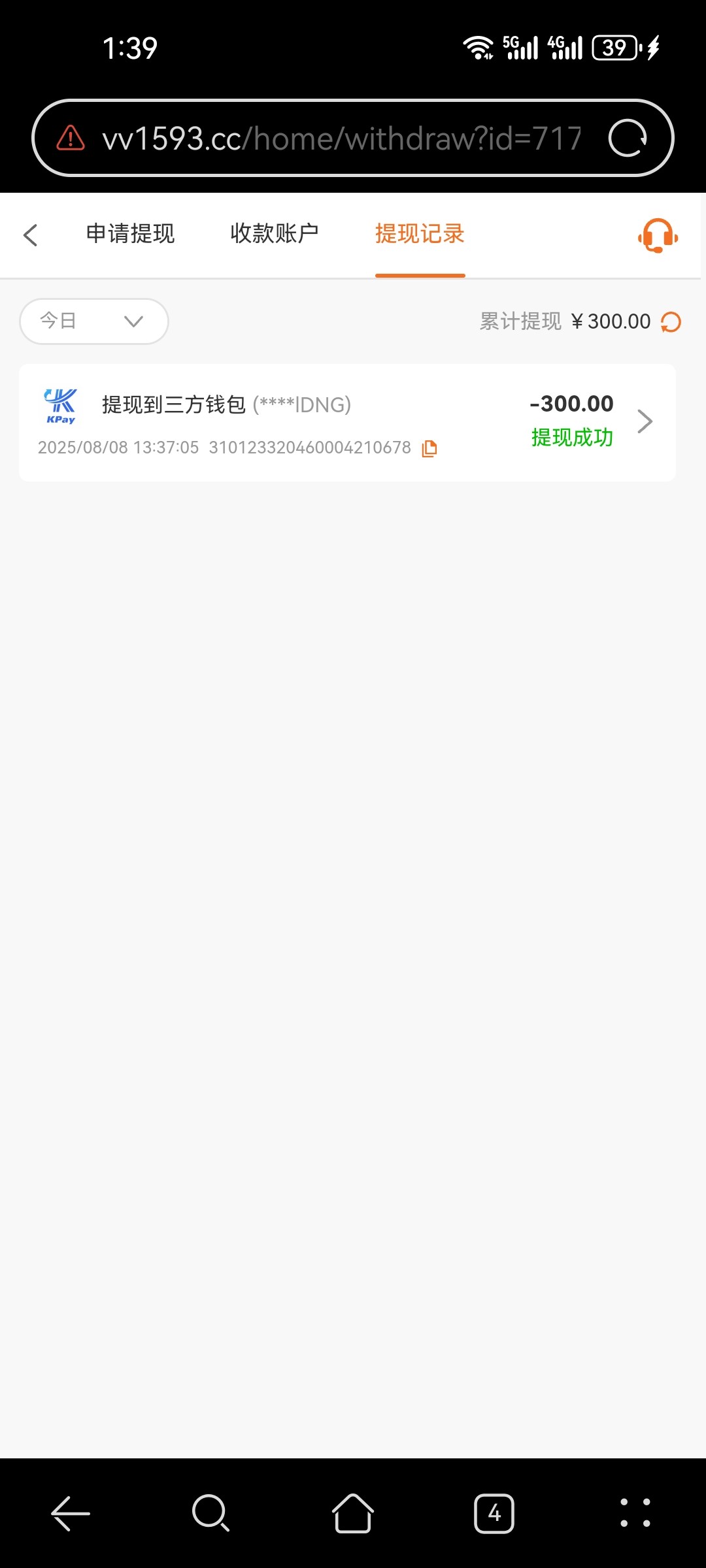Expand the 今日 date filter dropdown
The width and height of the screenshot is (706, 1568).
(x=94, y=321)
